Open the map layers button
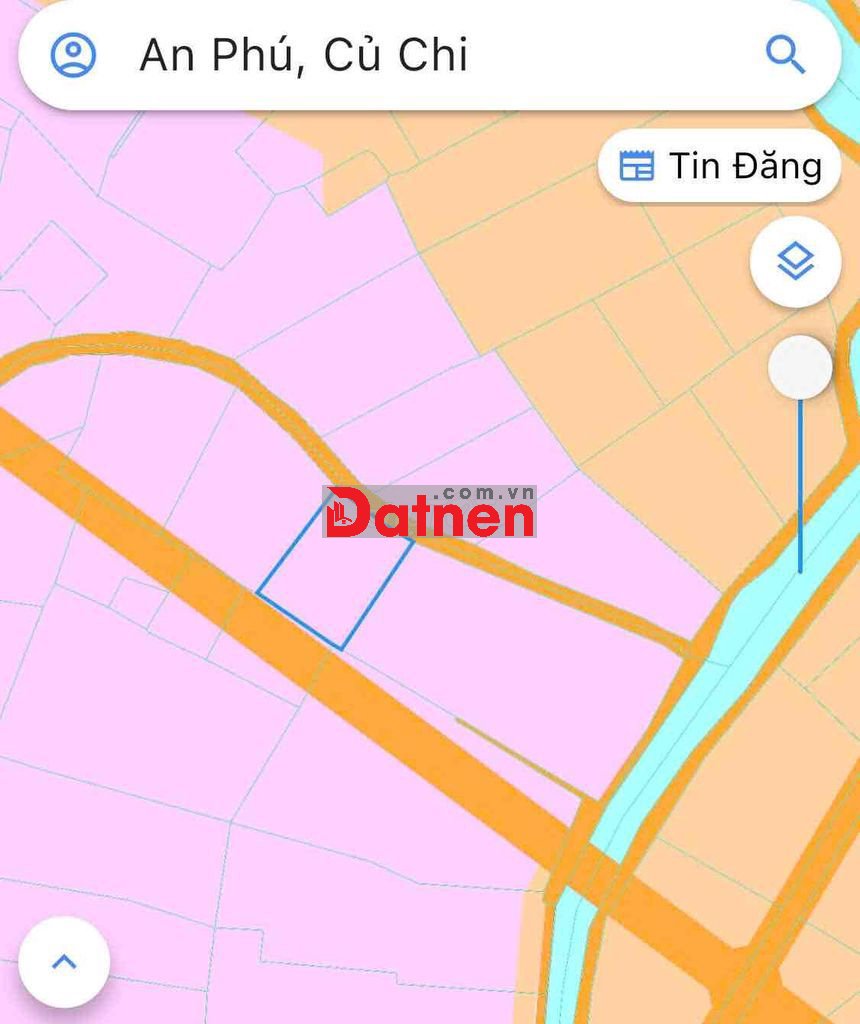 pos(795,263)
